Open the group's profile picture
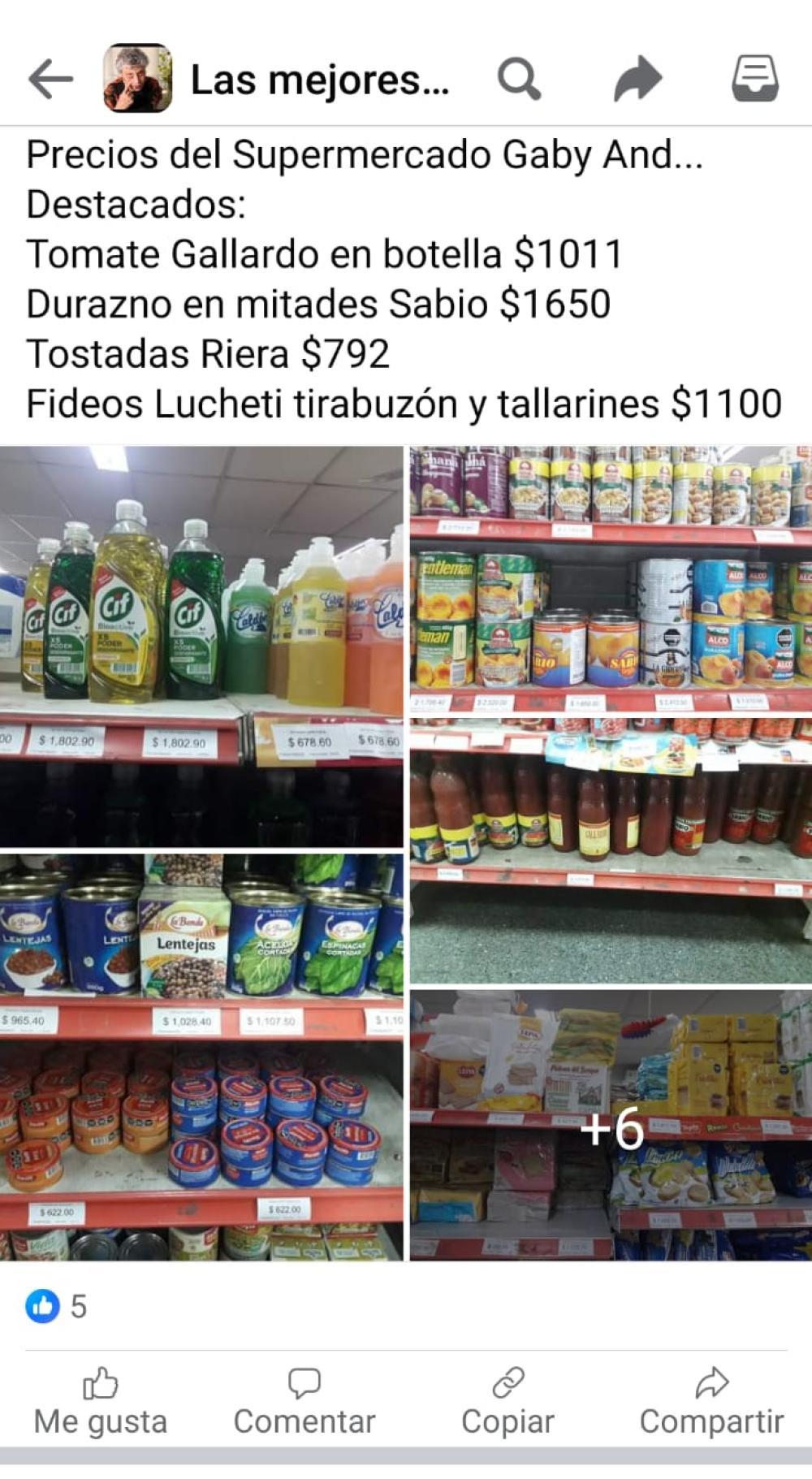This screenshot has width=812, height=1479. [137, 79]
